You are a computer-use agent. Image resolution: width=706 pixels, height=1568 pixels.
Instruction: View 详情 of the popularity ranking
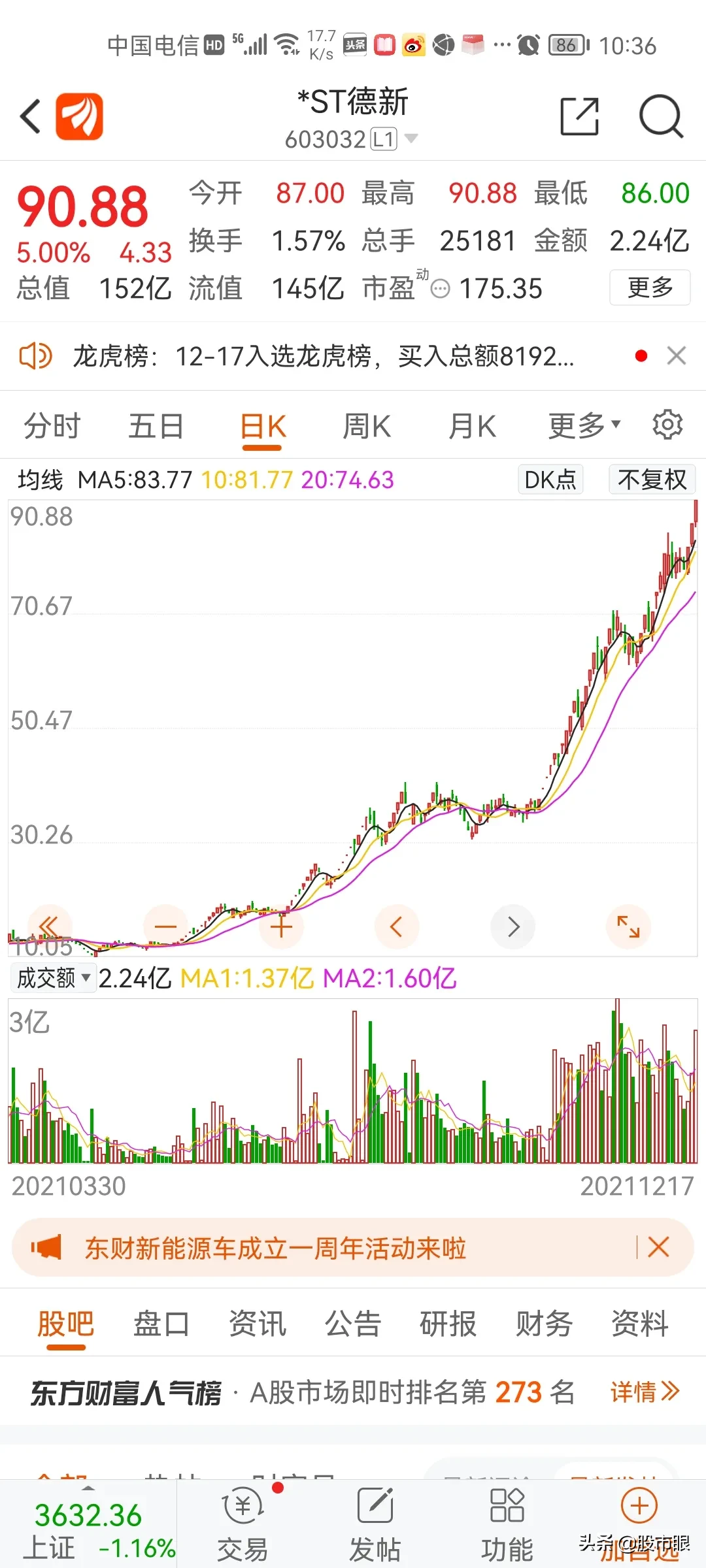645,1392
